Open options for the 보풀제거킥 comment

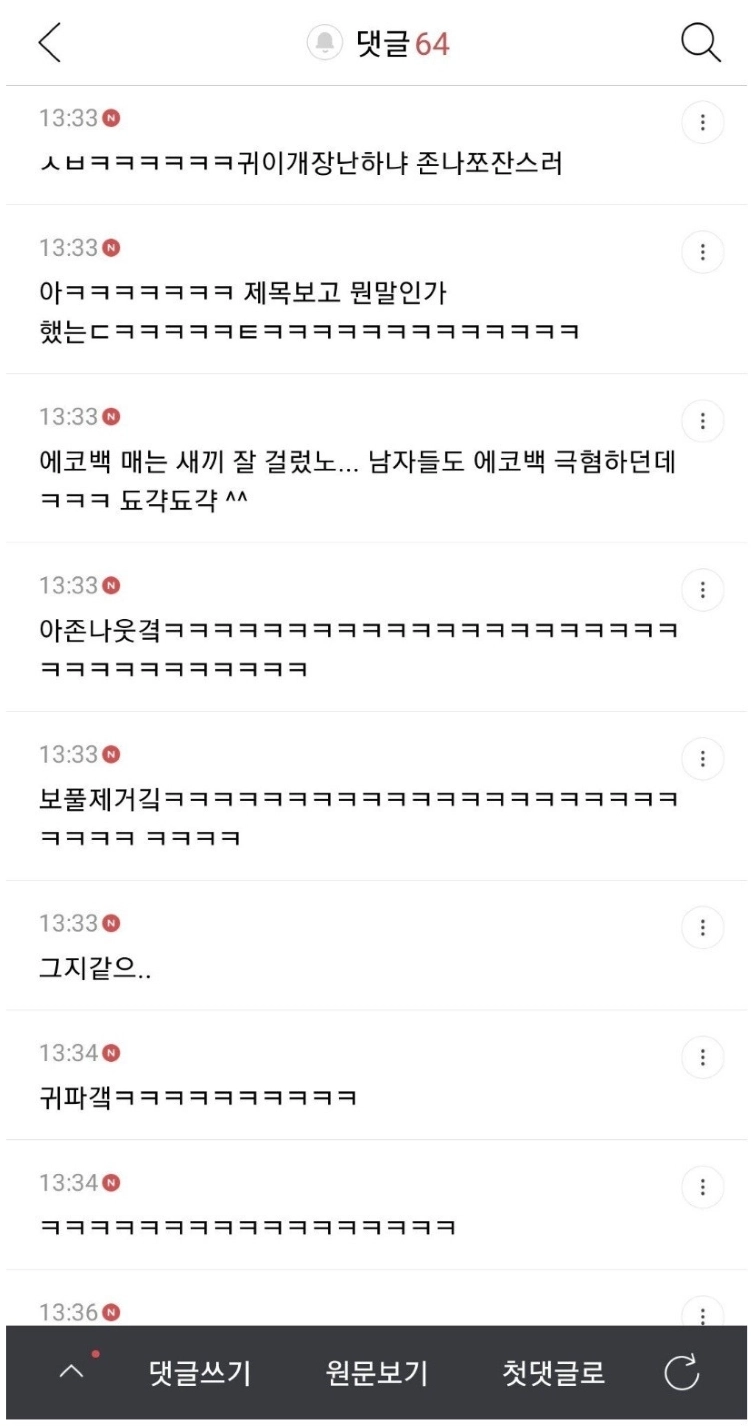702,758
